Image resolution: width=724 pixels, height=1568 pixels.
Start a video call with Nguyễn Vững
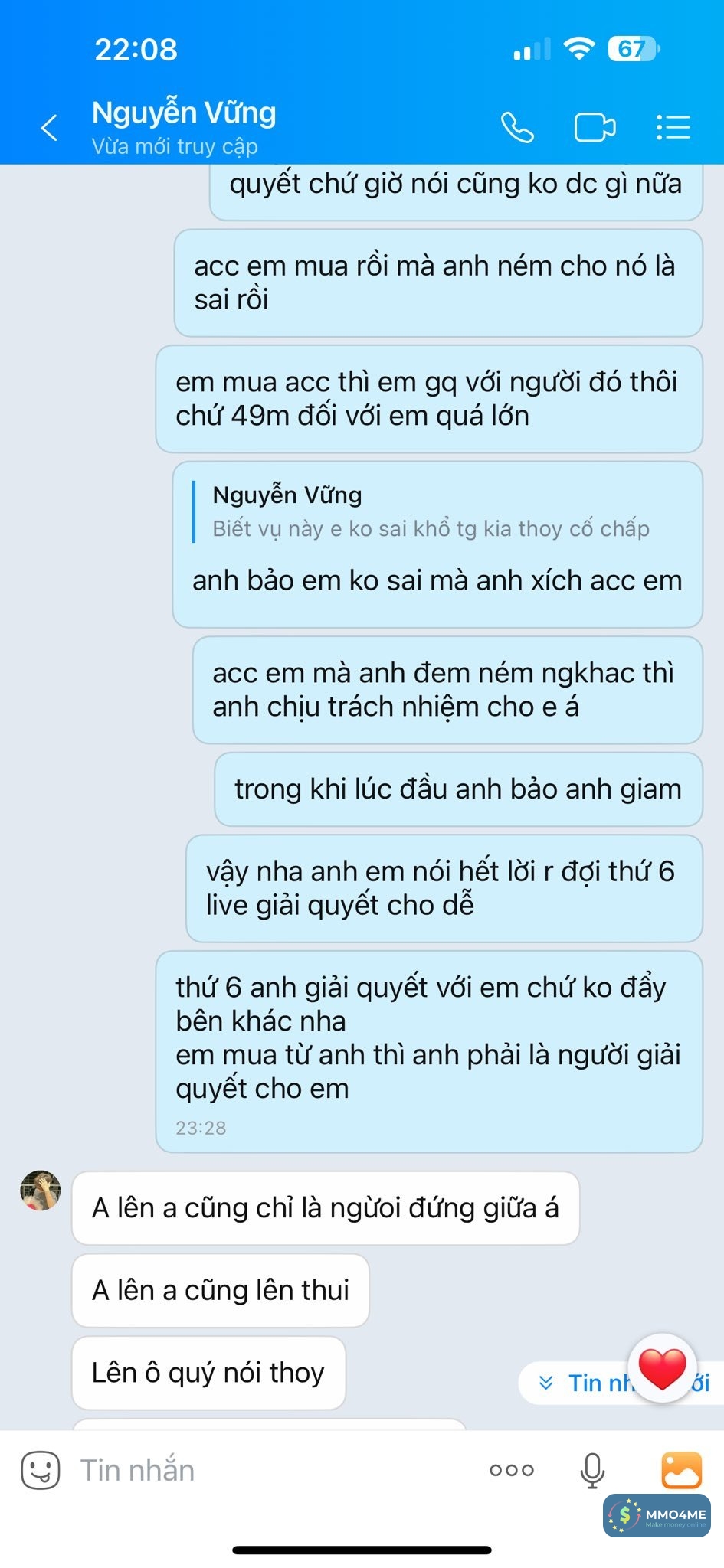coord(595,127)
